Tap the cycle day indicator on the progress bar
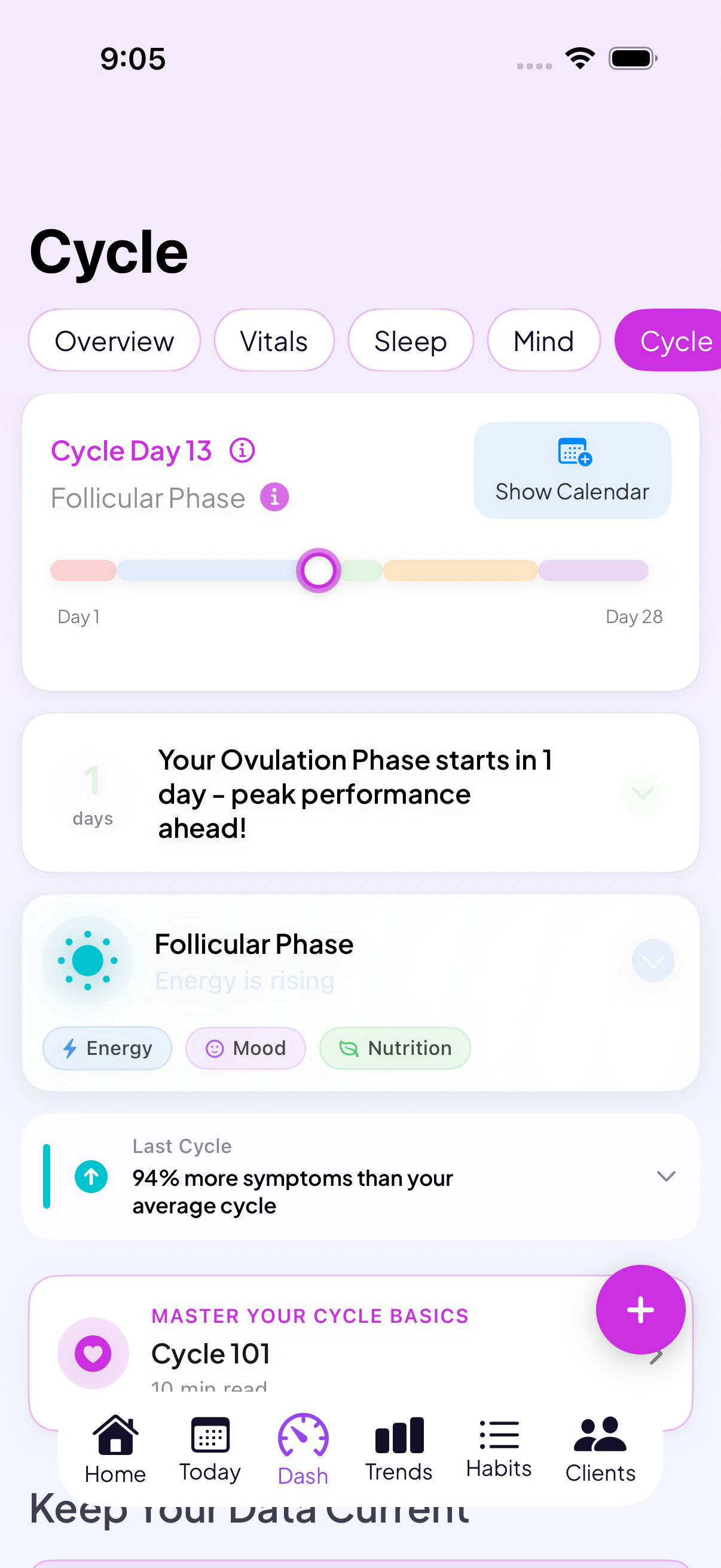721x1568 pixels. click(x=318, y=570)
